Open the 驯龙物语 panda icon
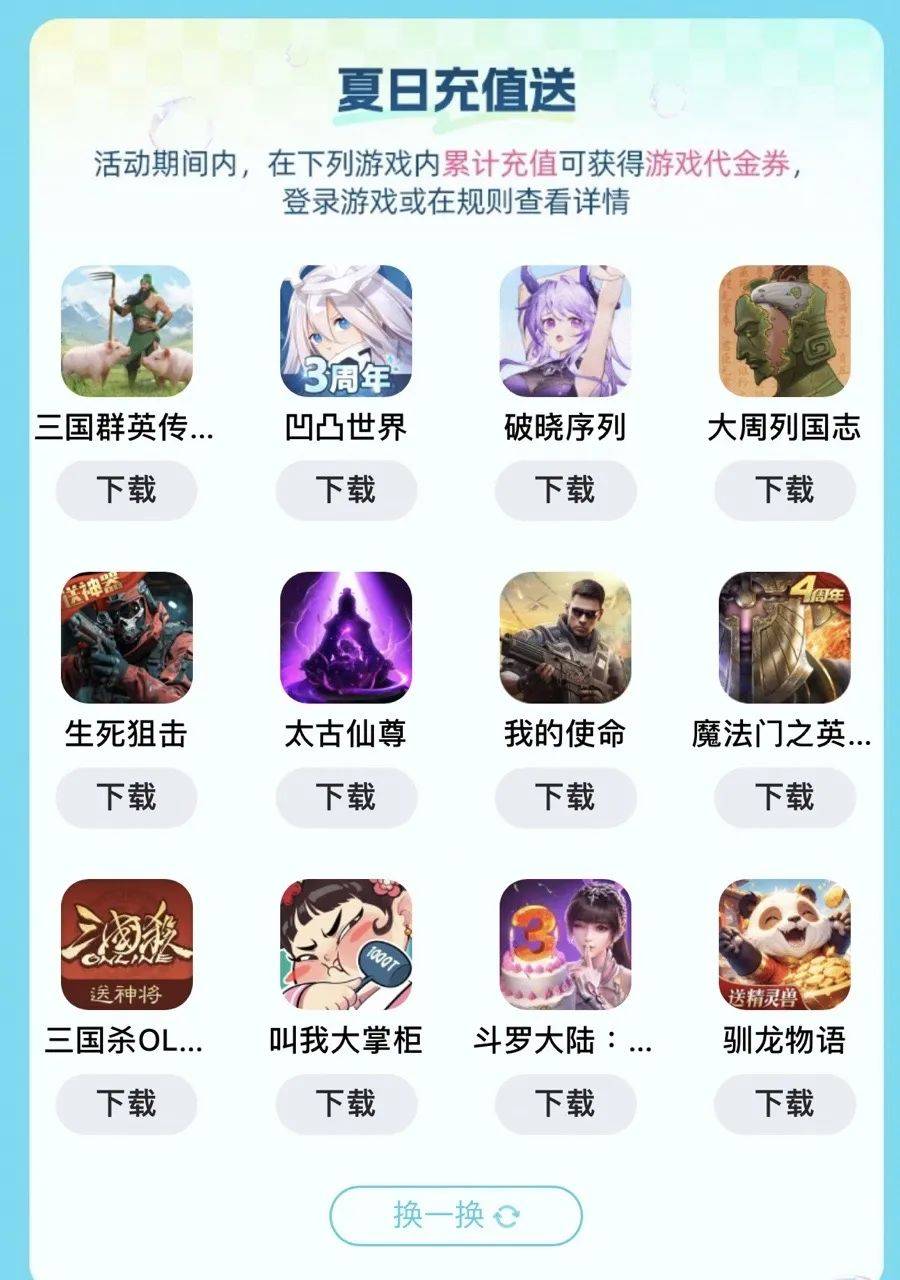Image resolution: width=900 pixels, height=1280 pixels. pyautogui.click(x=784, y=945)
